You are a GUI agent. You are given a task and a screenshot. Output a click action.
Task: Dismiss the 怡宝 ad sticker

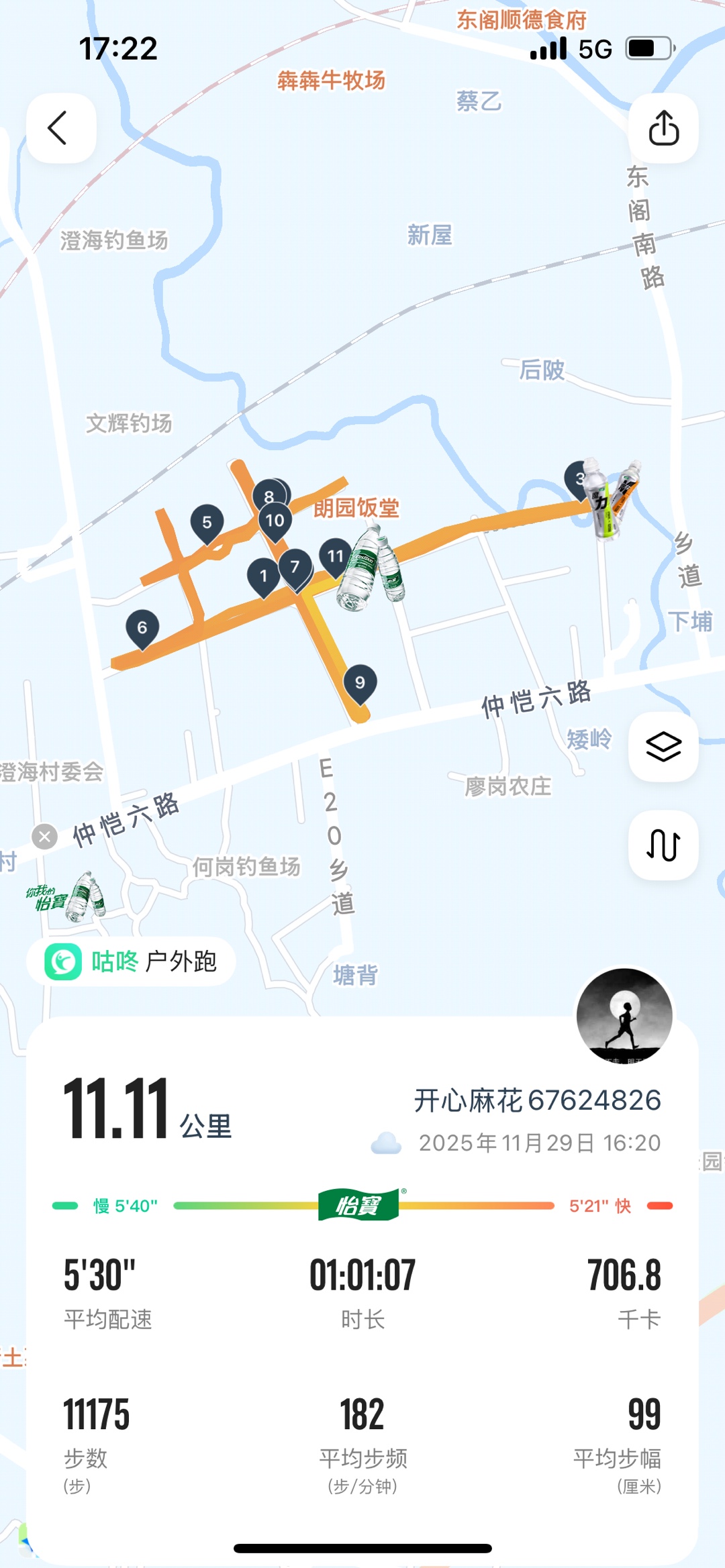45,837
